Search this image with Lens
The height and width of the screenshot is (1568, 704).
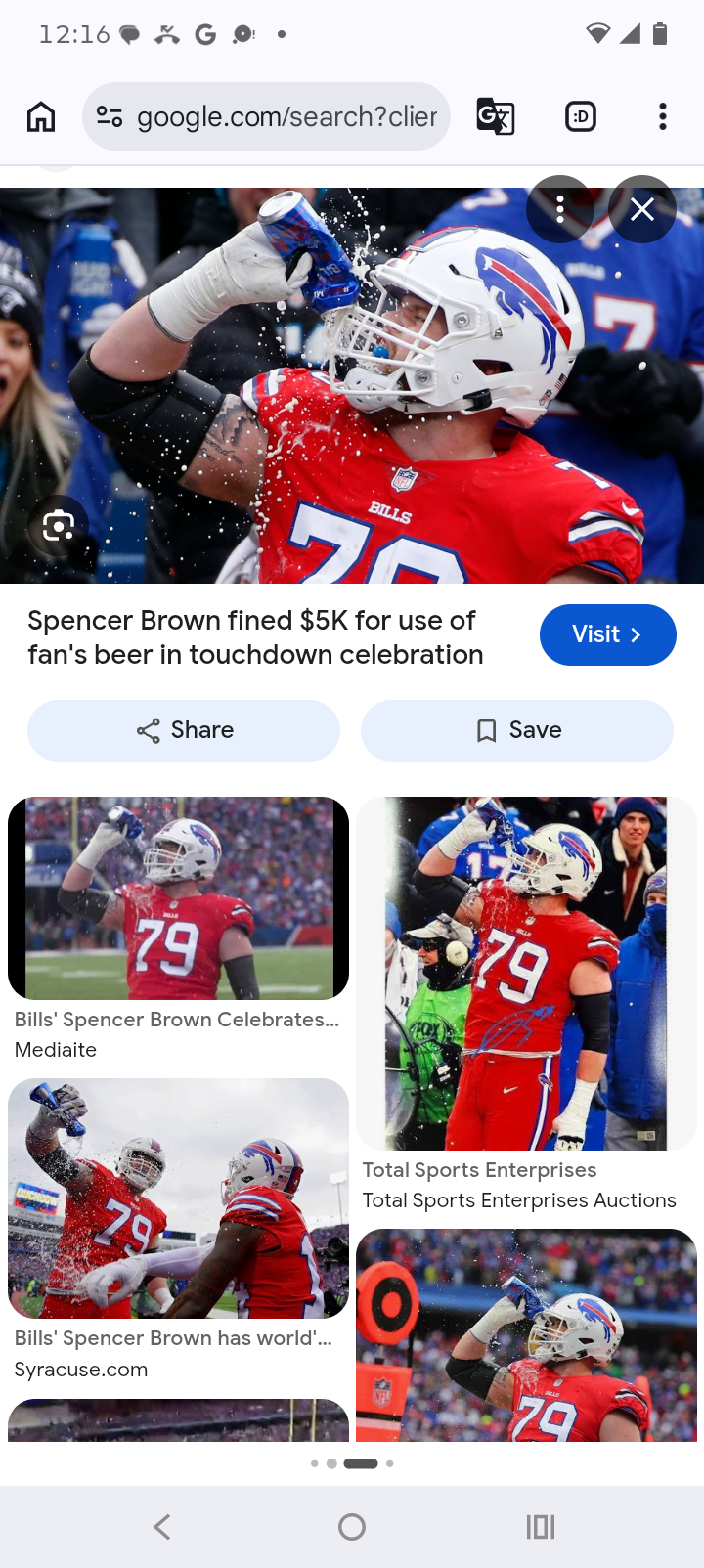pyautogui.click(x=59, y=527)
